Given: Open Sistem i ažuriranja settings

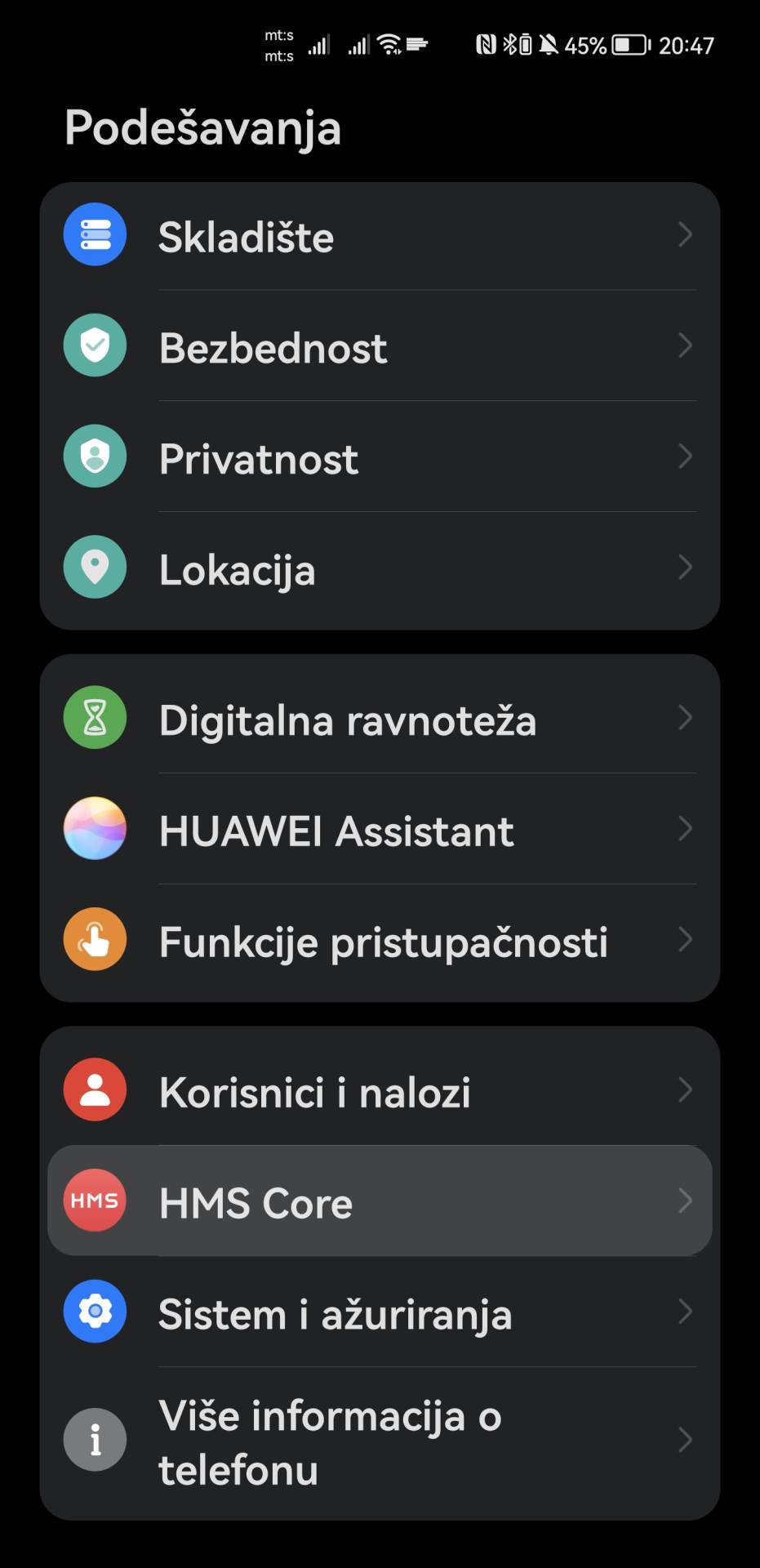Looking at the screenshot, I should [x=380, y=1313].
